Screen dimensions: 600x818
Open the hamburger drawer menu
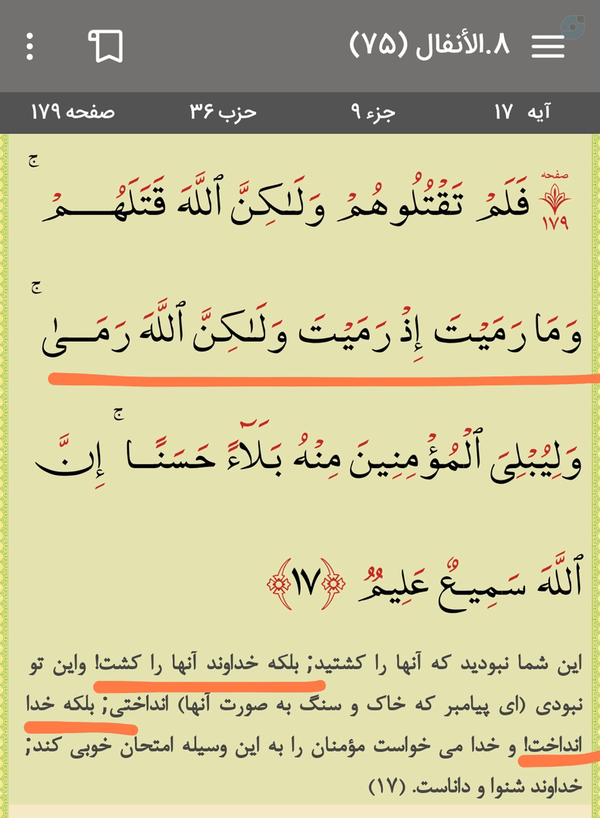548,46
